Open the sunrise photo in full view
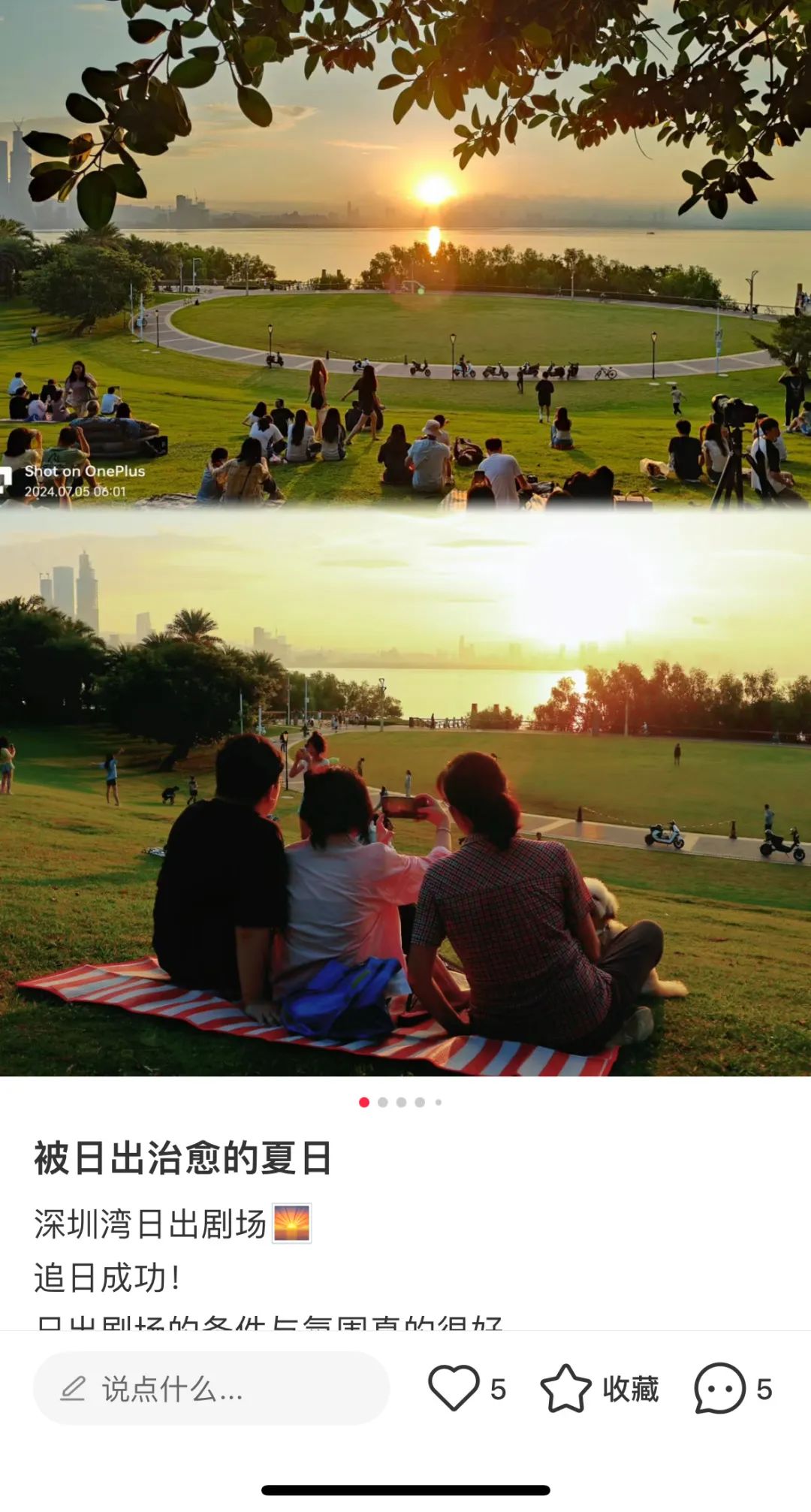The image size is (811, 1512). (x=405, y=538)
